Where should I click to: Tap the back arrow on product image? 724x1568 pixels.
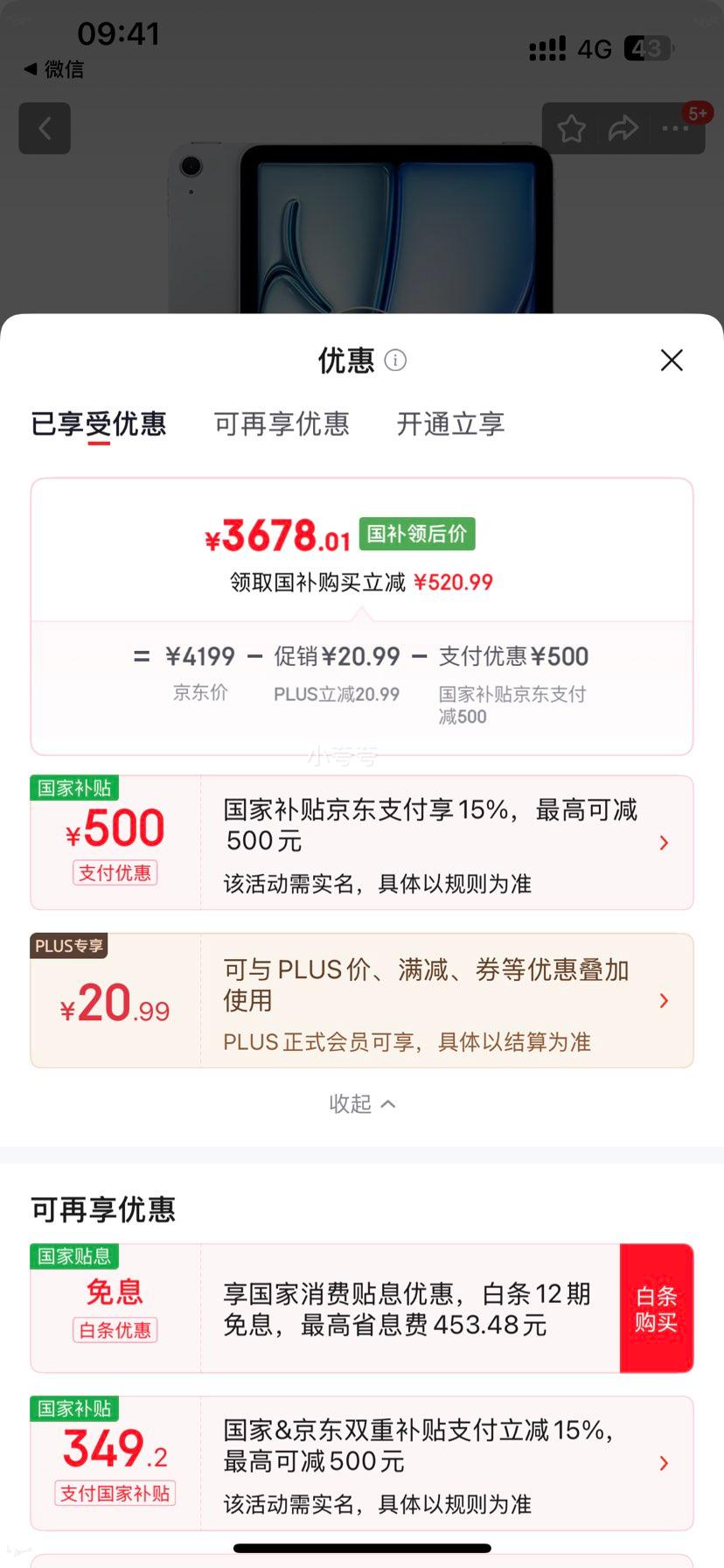(x=44, y=128)
